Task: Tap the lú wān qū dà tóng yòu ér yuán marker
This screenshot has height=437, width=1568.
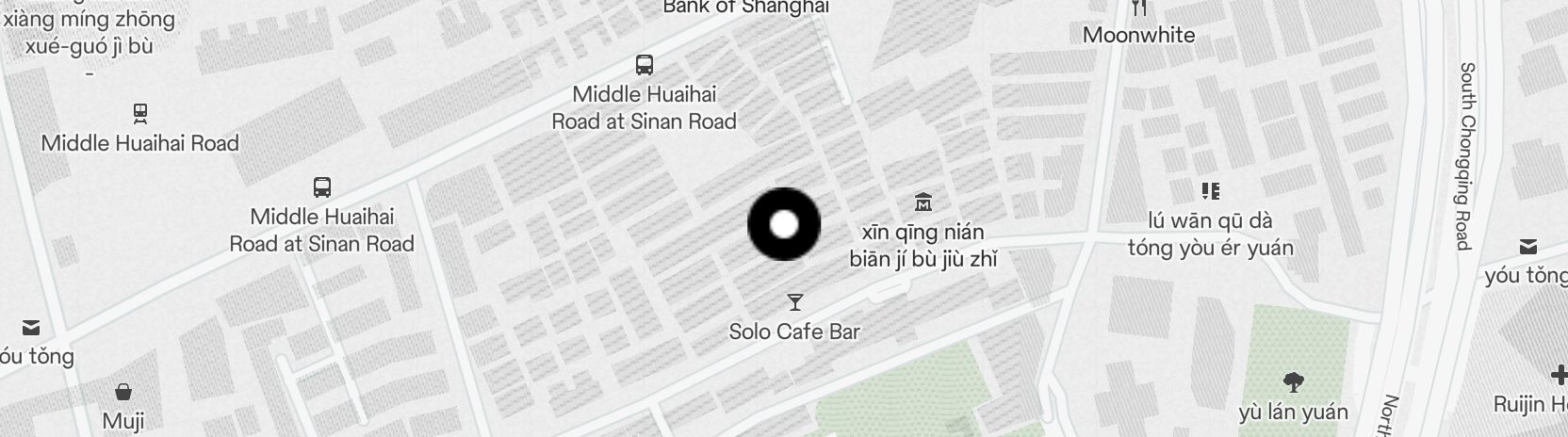Action: [1211, 191]
